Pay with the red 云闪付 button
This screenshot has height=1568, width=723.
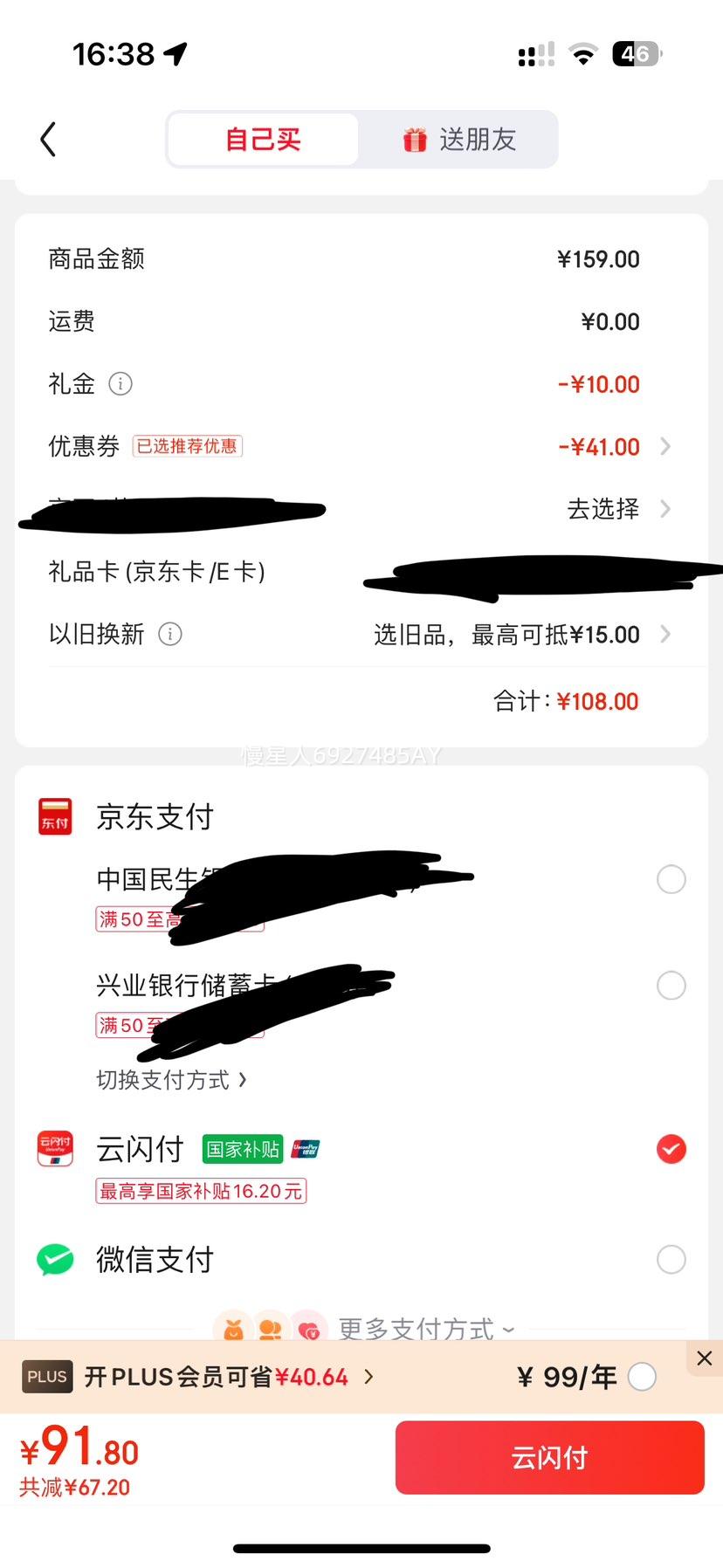tap(549, 1457)
